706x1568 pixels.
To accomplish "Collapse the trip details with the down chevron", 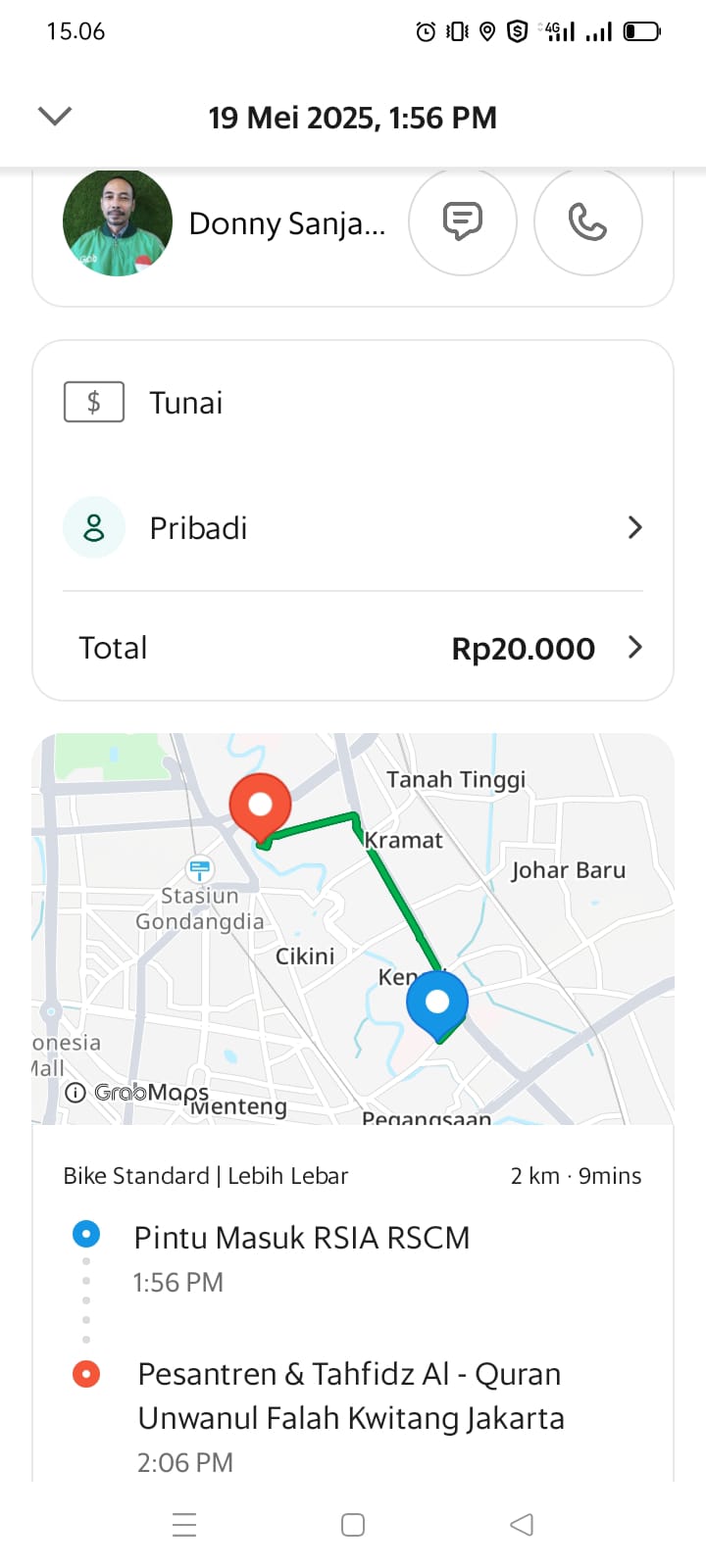I will coord(55,117).
